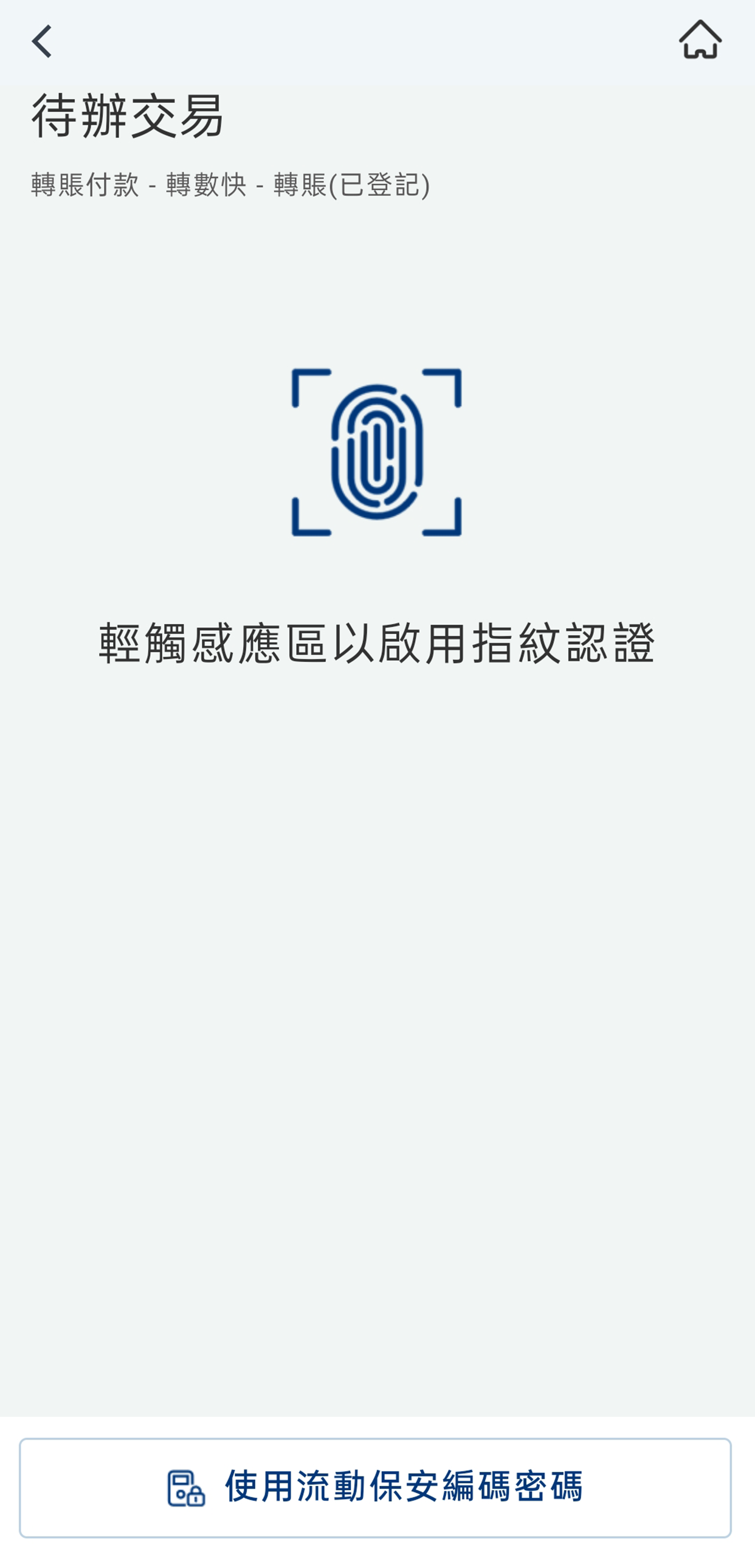The image size is (755, 1568).
Task: Open the home screen via the house icon
Action: tap(700, 40)
